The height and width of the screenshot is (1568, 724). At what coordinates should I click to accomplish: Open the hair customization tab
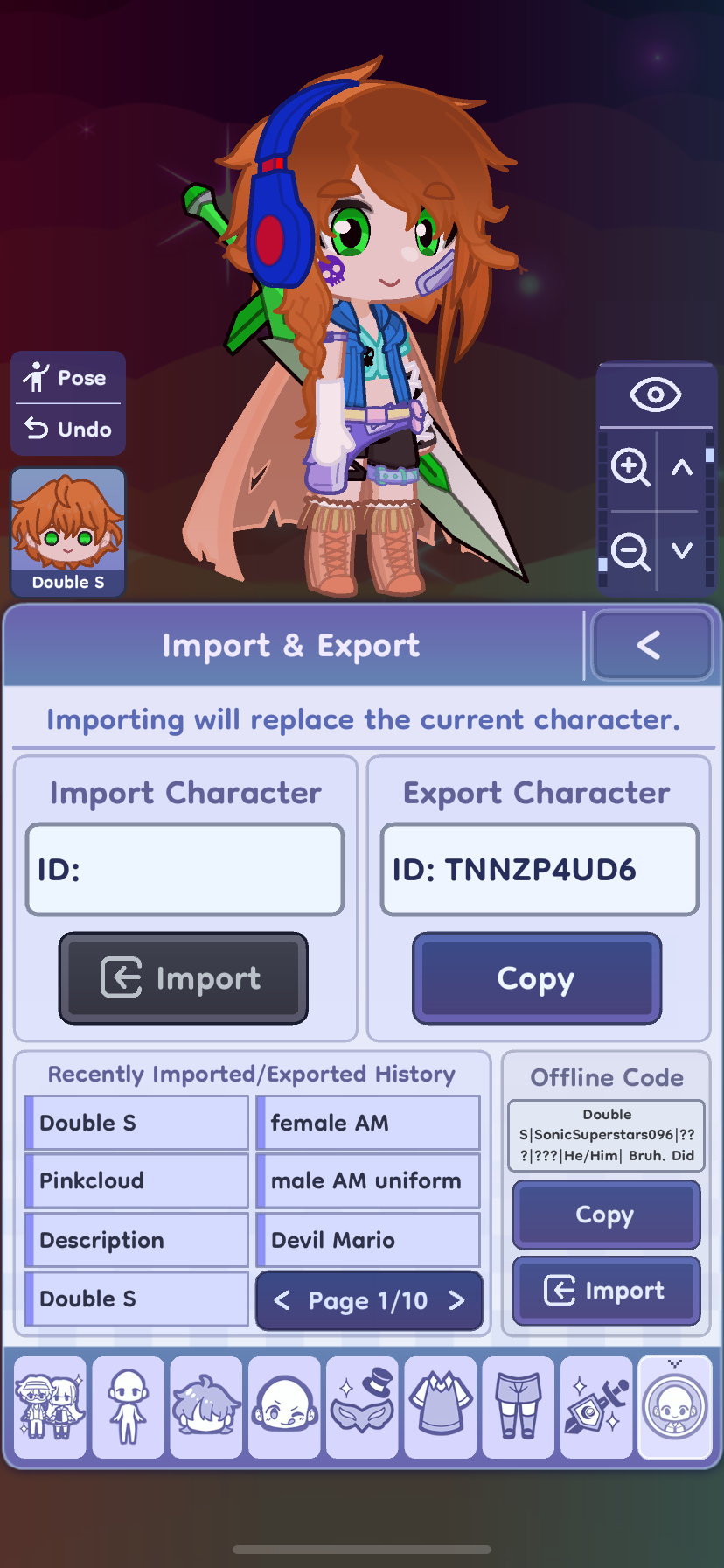point(205,1407)
